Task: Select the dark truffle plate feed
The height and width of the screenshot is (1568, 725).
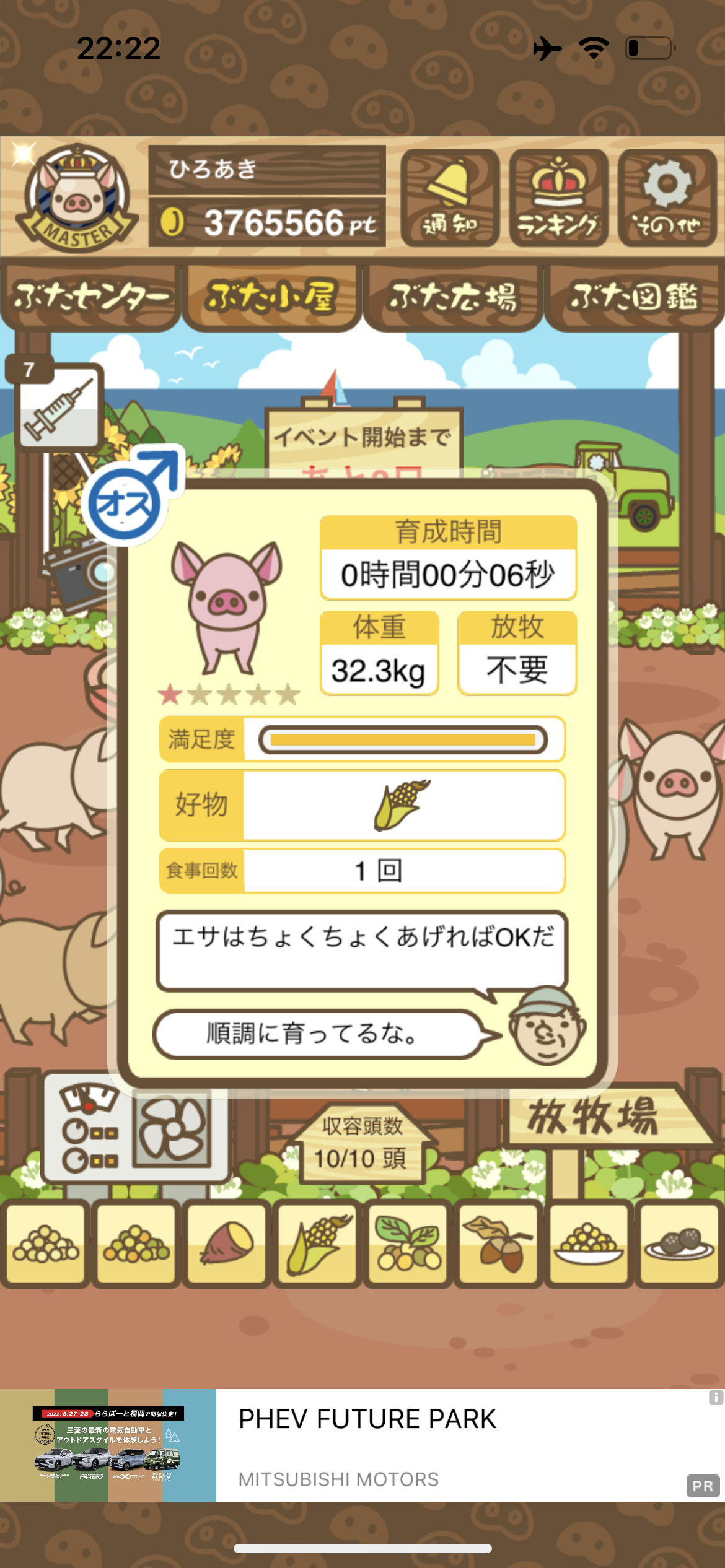Action: 679,1243
